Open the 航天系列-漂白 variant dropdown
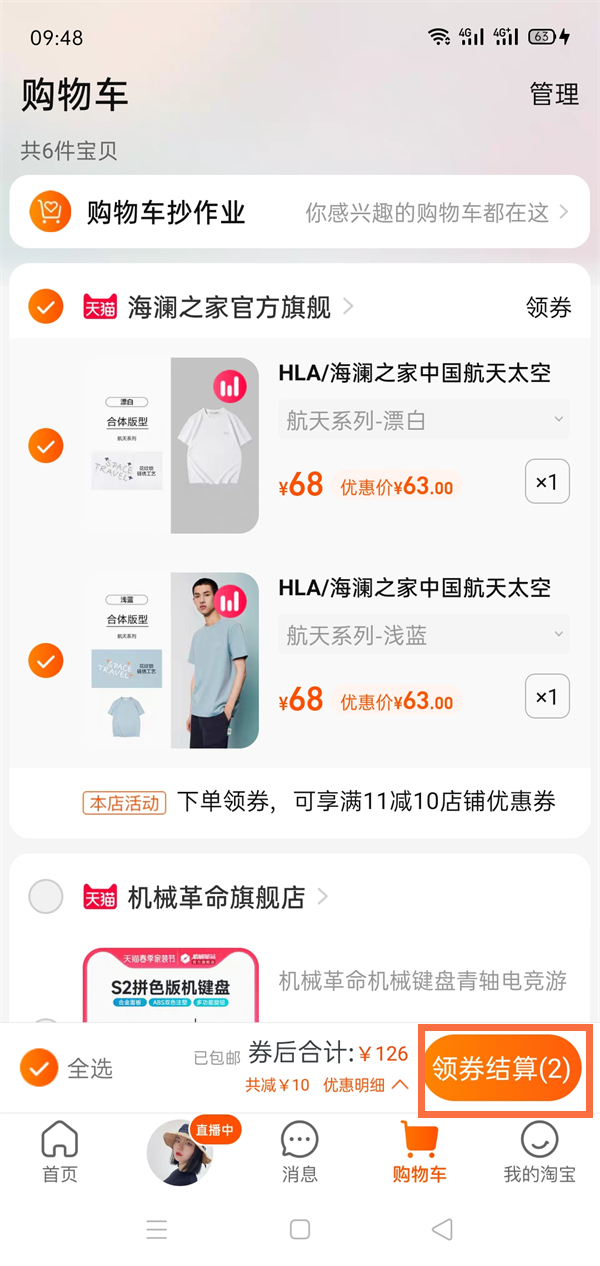This screenshot has height=1266, width=600. [424, 421]
